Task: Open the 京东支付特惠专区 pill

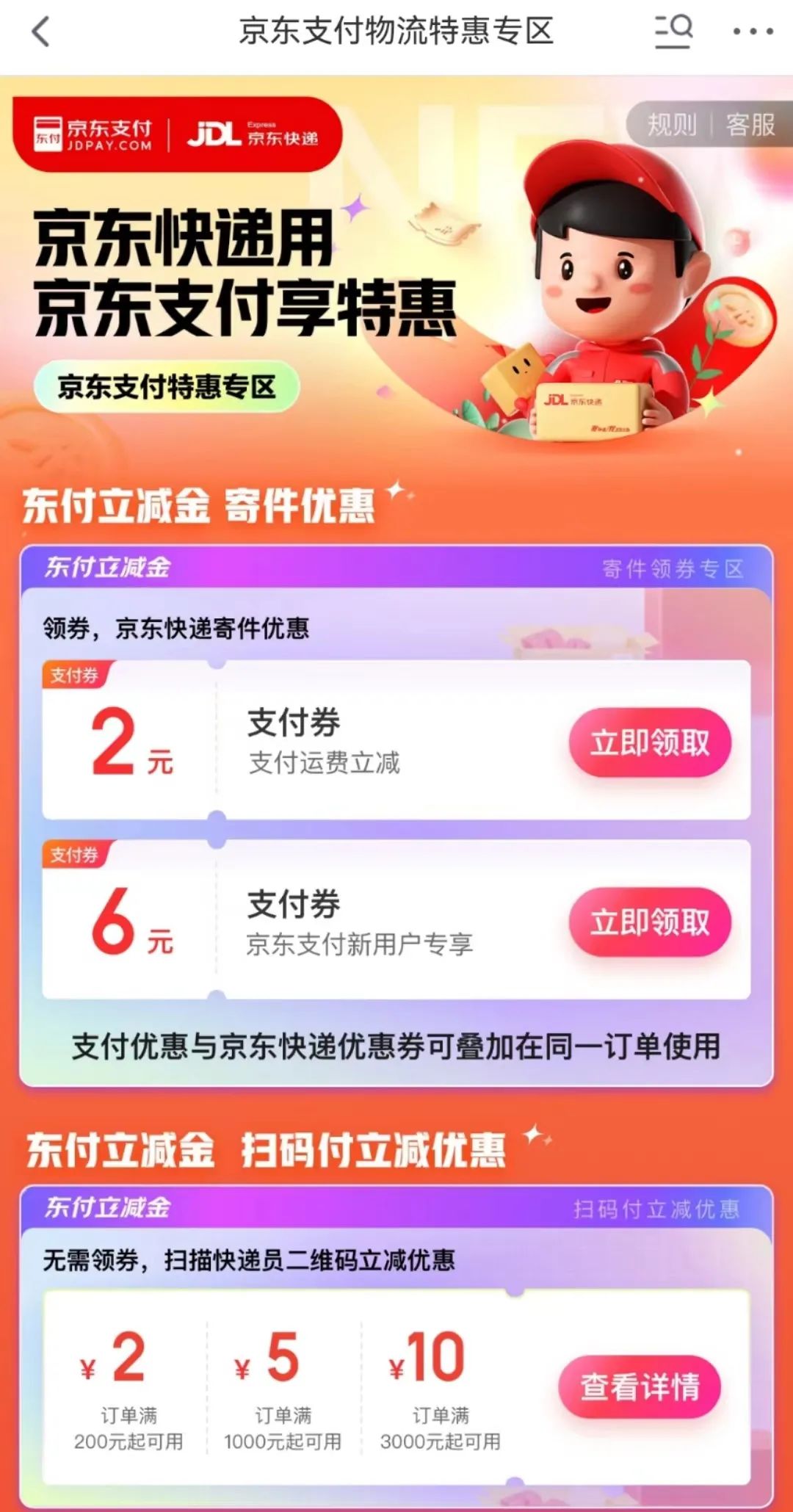Action: [x=167, y=387]
